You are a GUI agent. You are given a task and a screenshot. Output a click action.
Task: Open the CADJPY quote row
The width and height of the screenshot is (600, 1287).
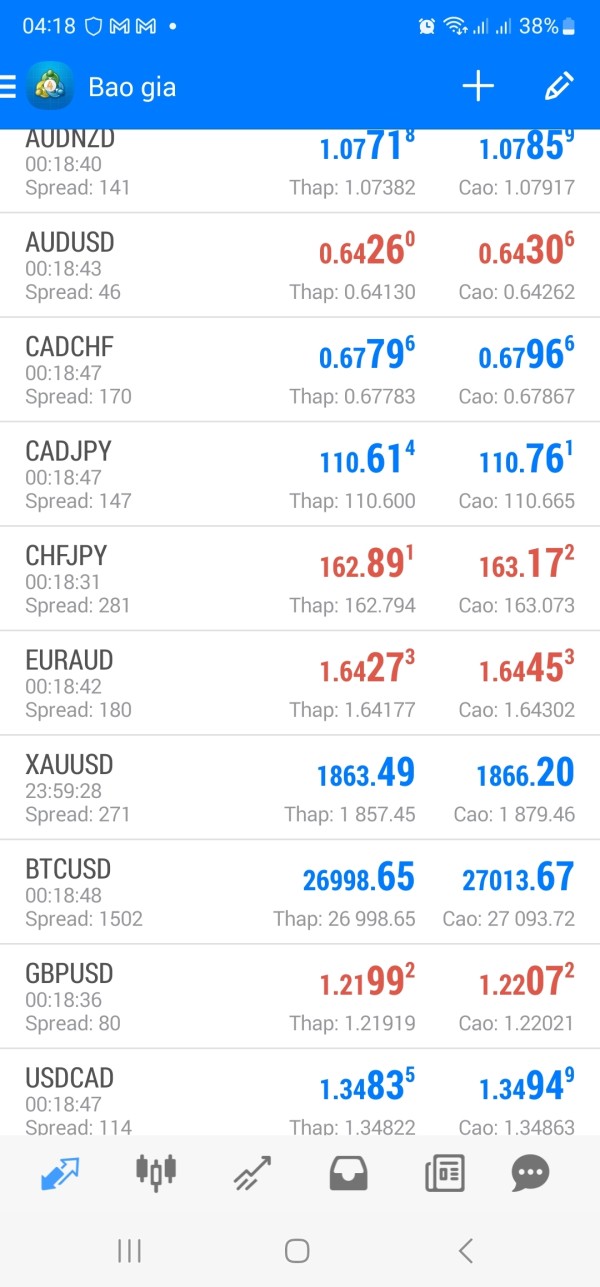300,475
